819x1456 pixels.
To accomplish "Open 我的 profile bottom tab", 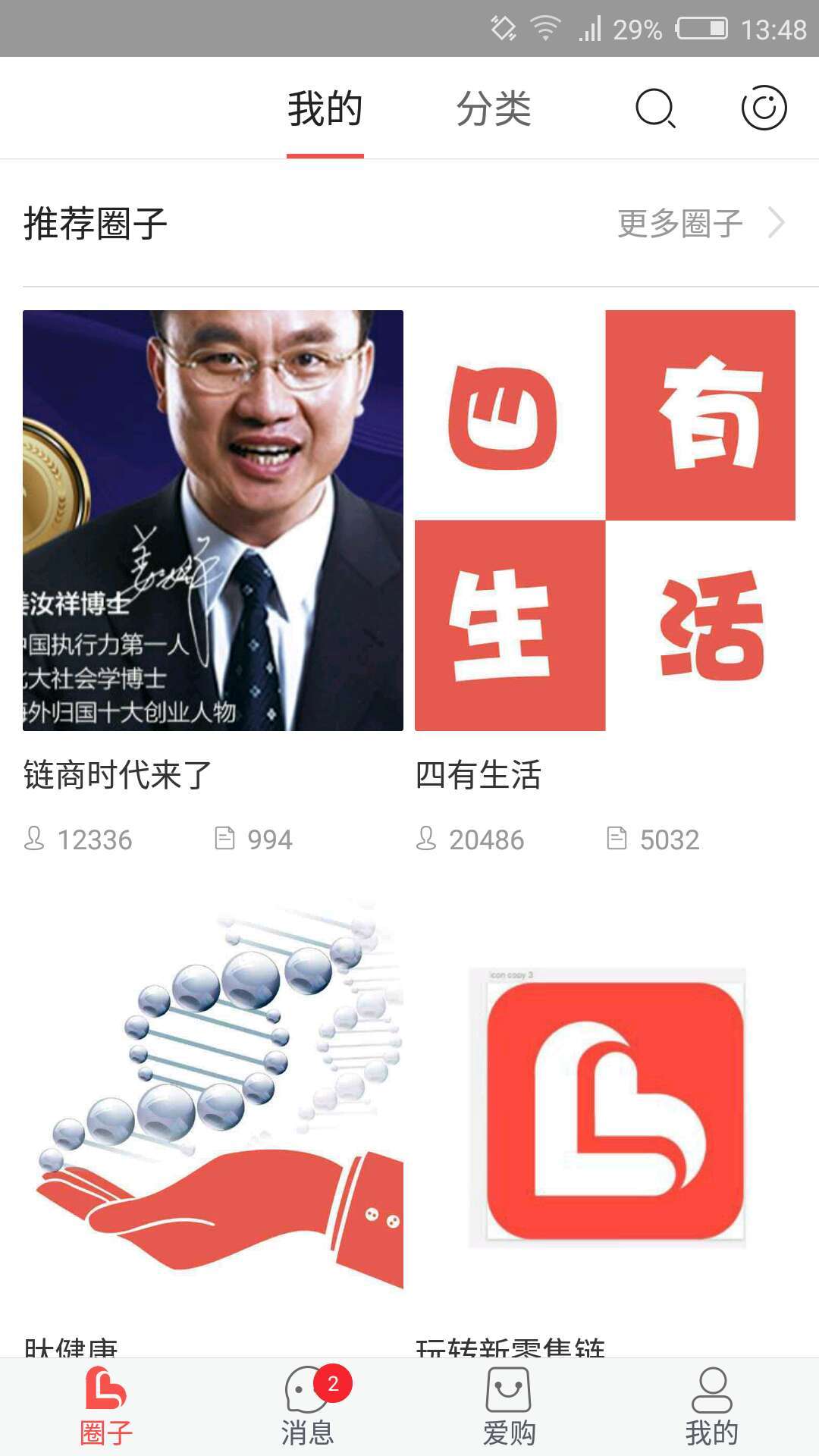I will point(711,1407).
